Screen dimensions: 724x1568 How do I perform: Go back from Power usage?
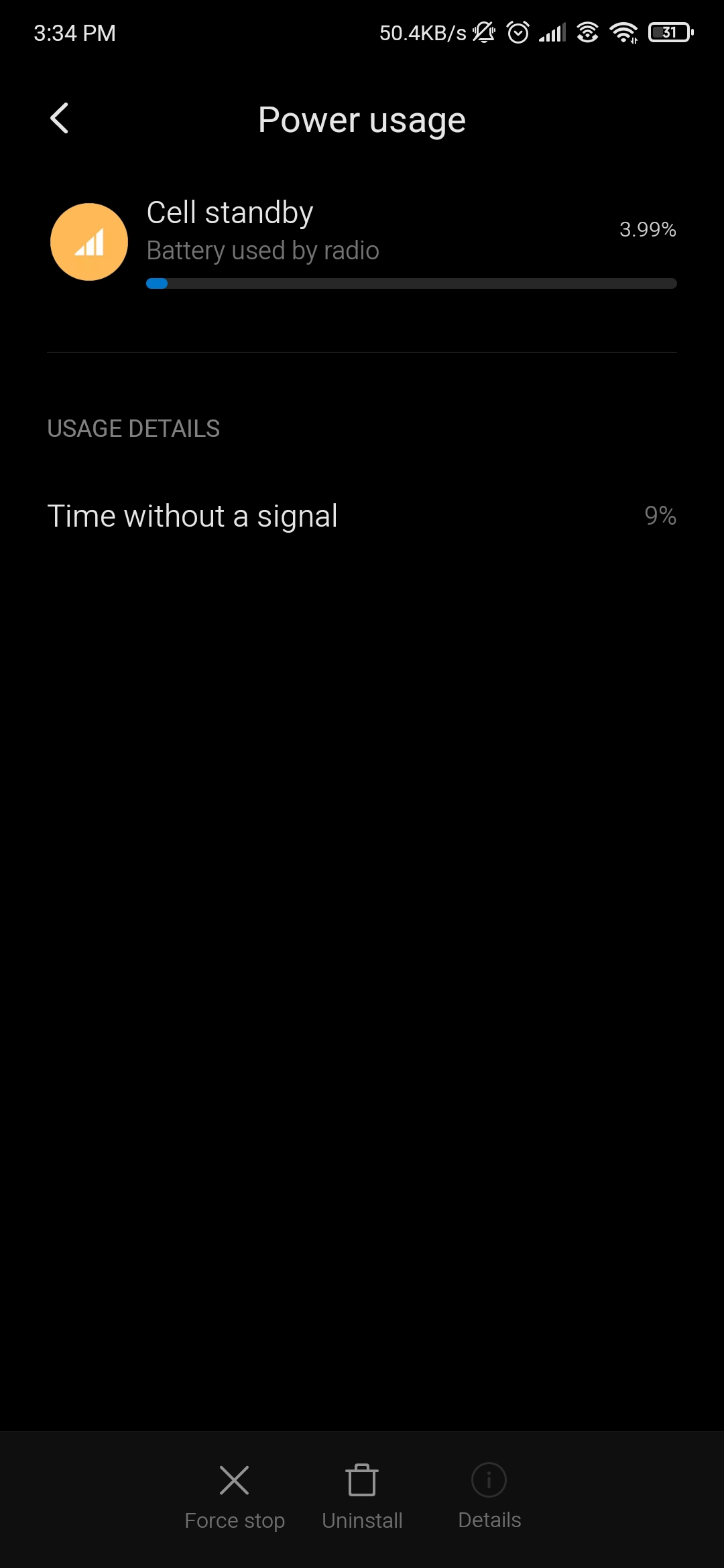[60, 119]
